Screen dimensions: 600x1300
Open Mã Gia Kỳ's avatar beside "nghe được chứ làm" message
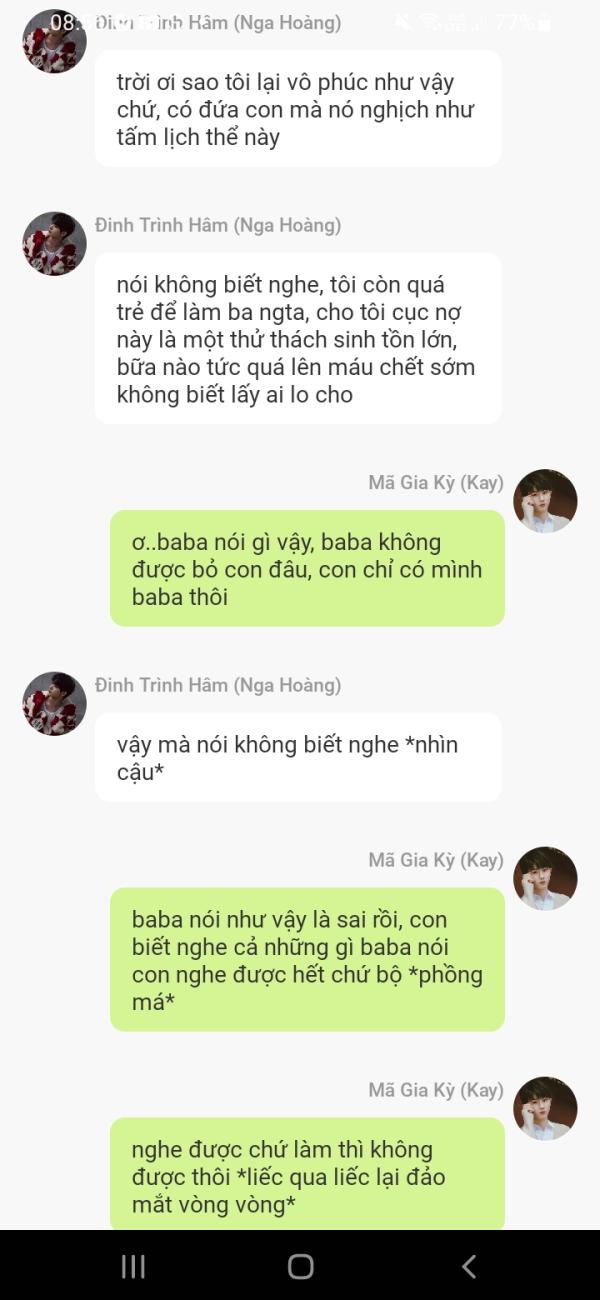pyautogui.click(x=545, y=1108)
